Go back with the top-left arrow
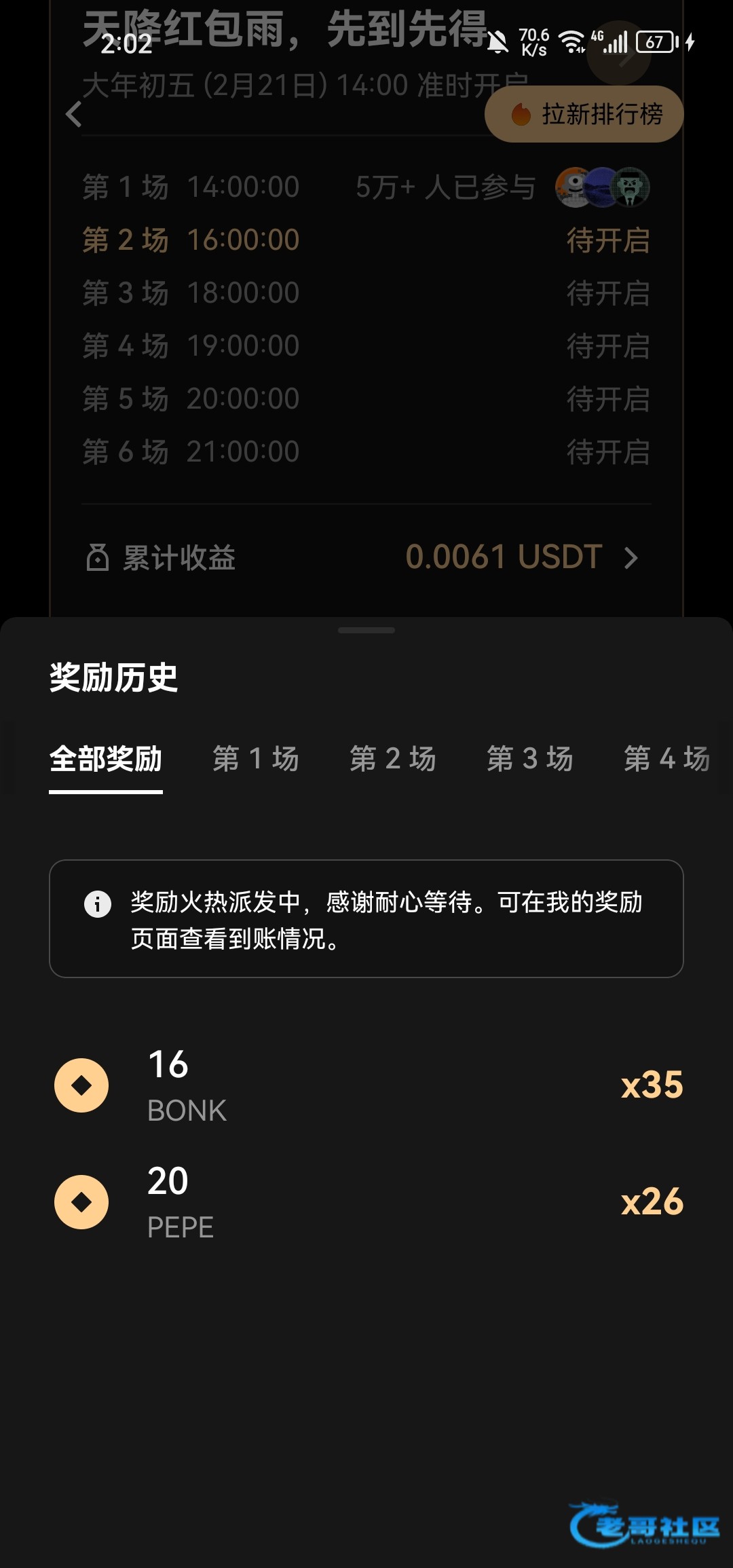The height and width of the screenshot is (1568, 733). pos(74,114)
